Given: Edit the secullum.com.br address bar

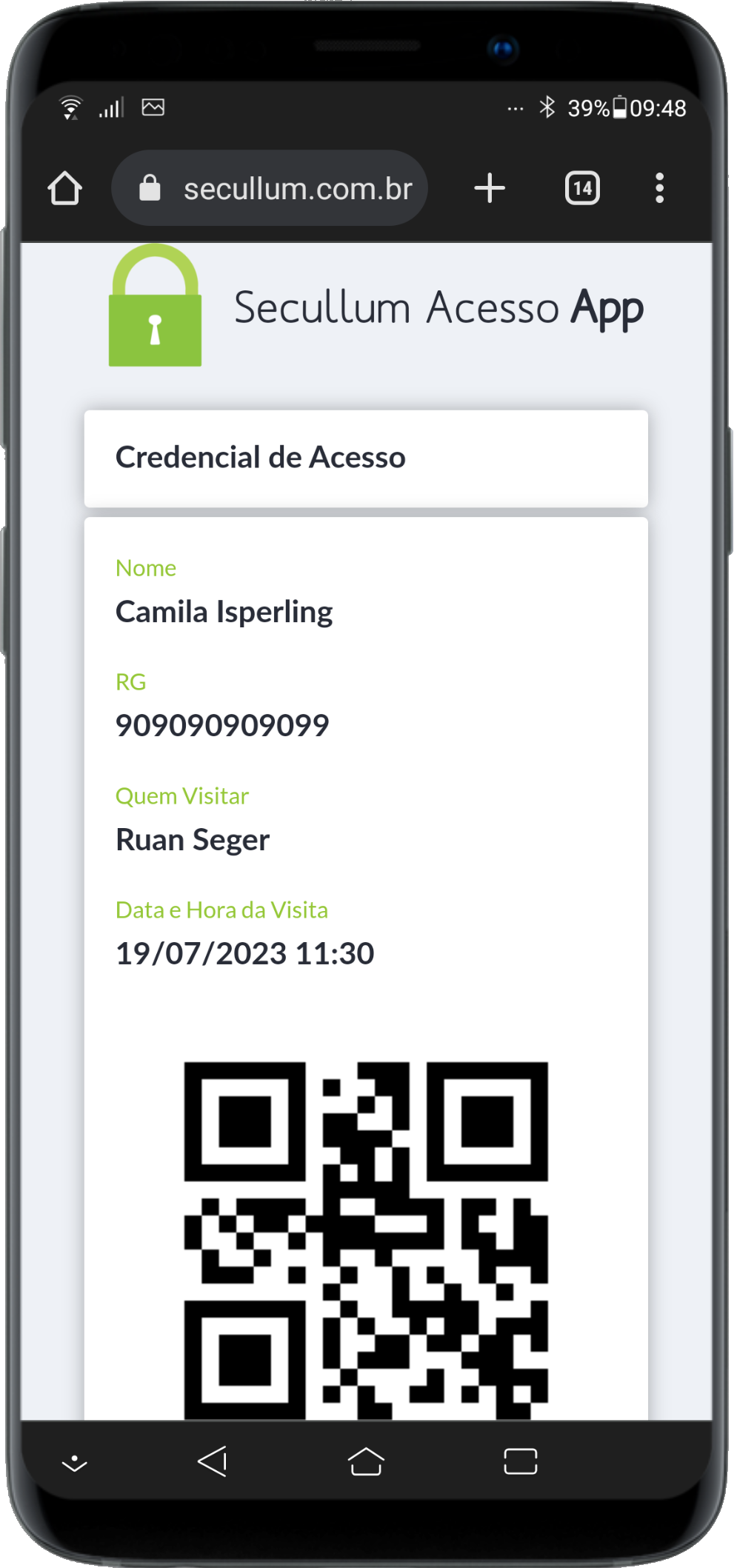Looking at the screenshot, I should tap(296, 189).
